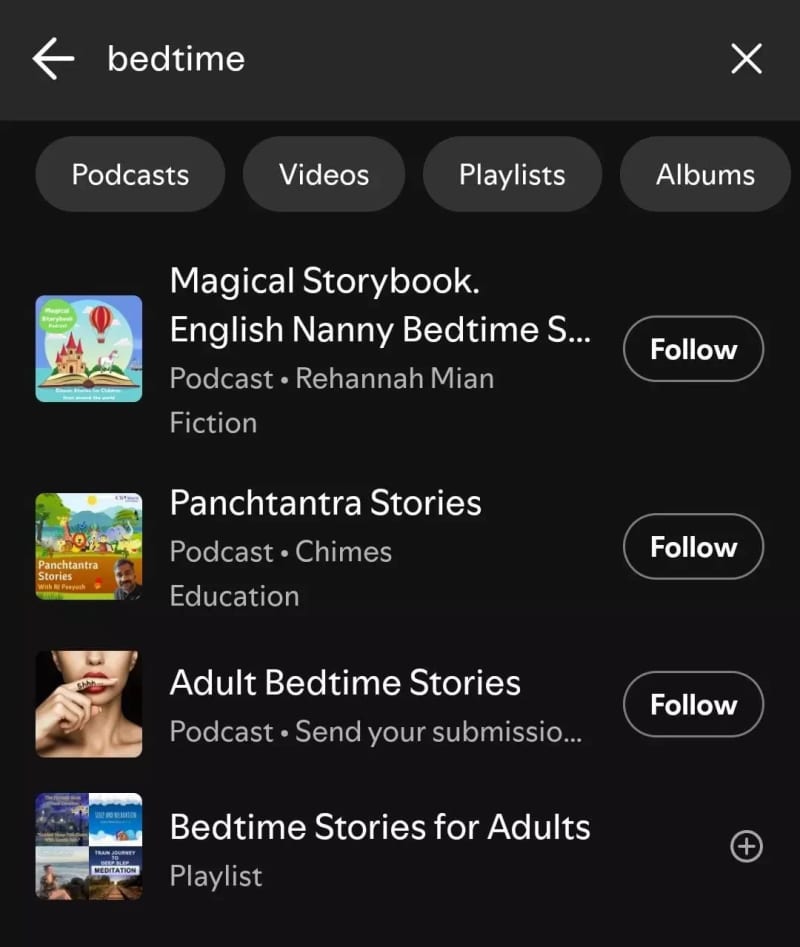Go back using the arrow icon
The width and height of the screenshot is (800, 947).
tap(53, 59)
